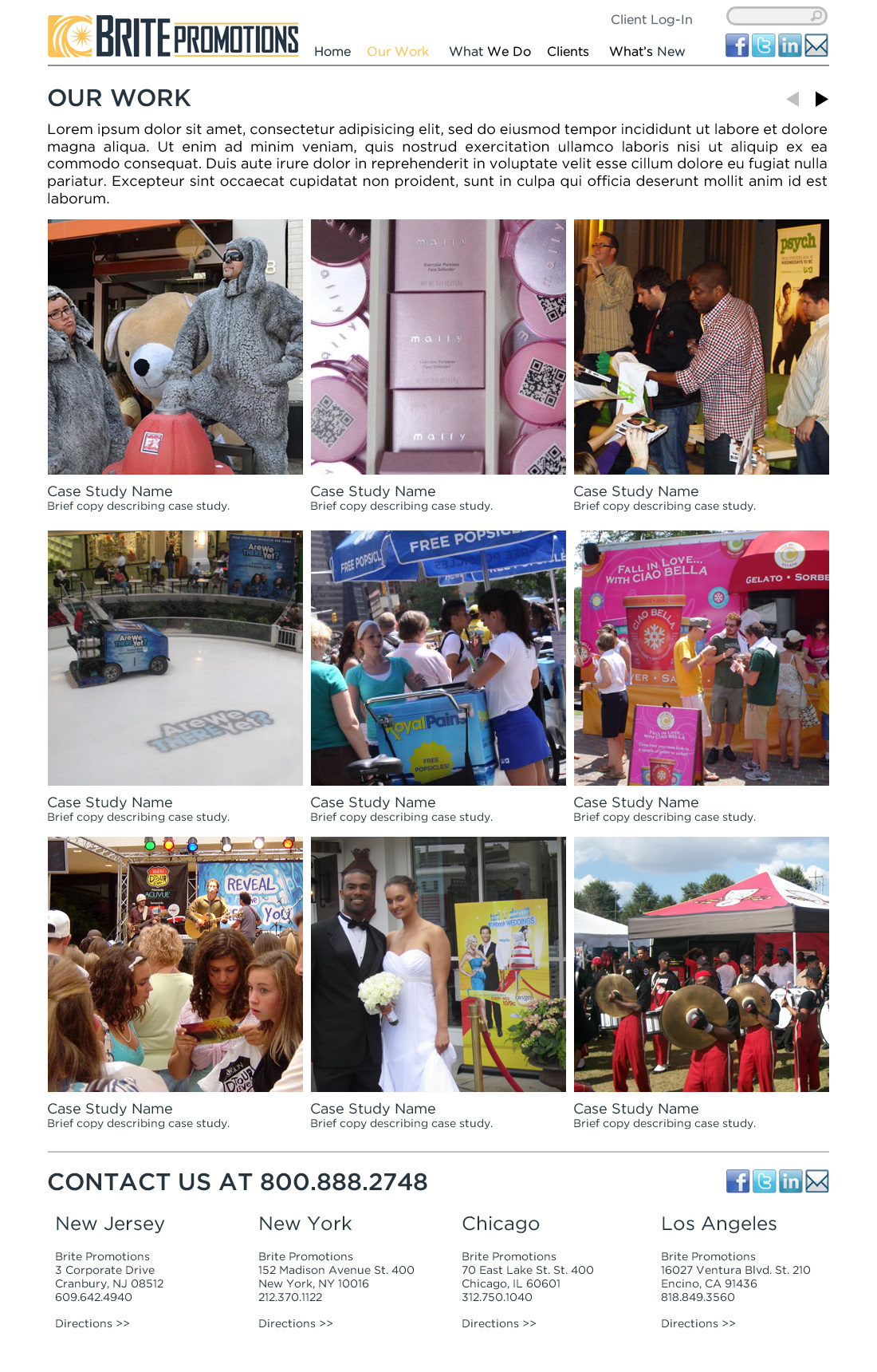Open the wedding couple case study
Image resolution: width=877 pixels, height=1372 pixels.
(438, 964)
